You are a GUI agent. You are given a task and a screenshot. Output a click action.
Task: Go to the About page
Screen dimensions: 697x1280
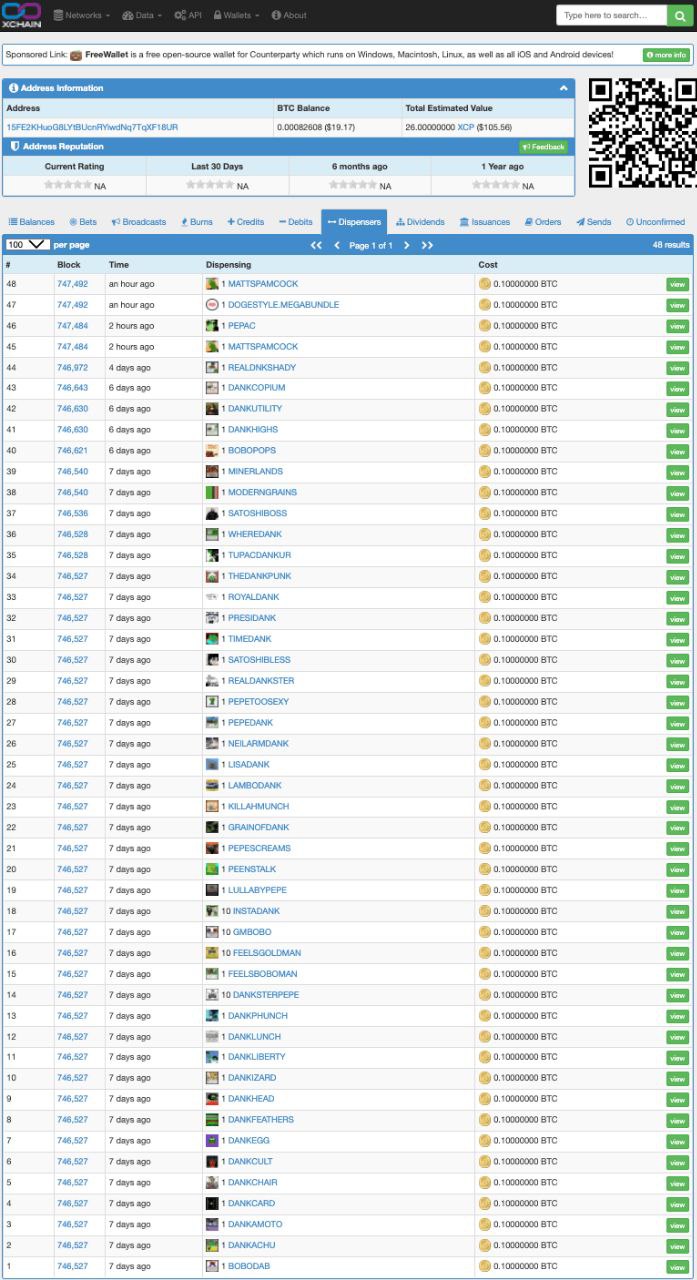click(x=288, y=15)
